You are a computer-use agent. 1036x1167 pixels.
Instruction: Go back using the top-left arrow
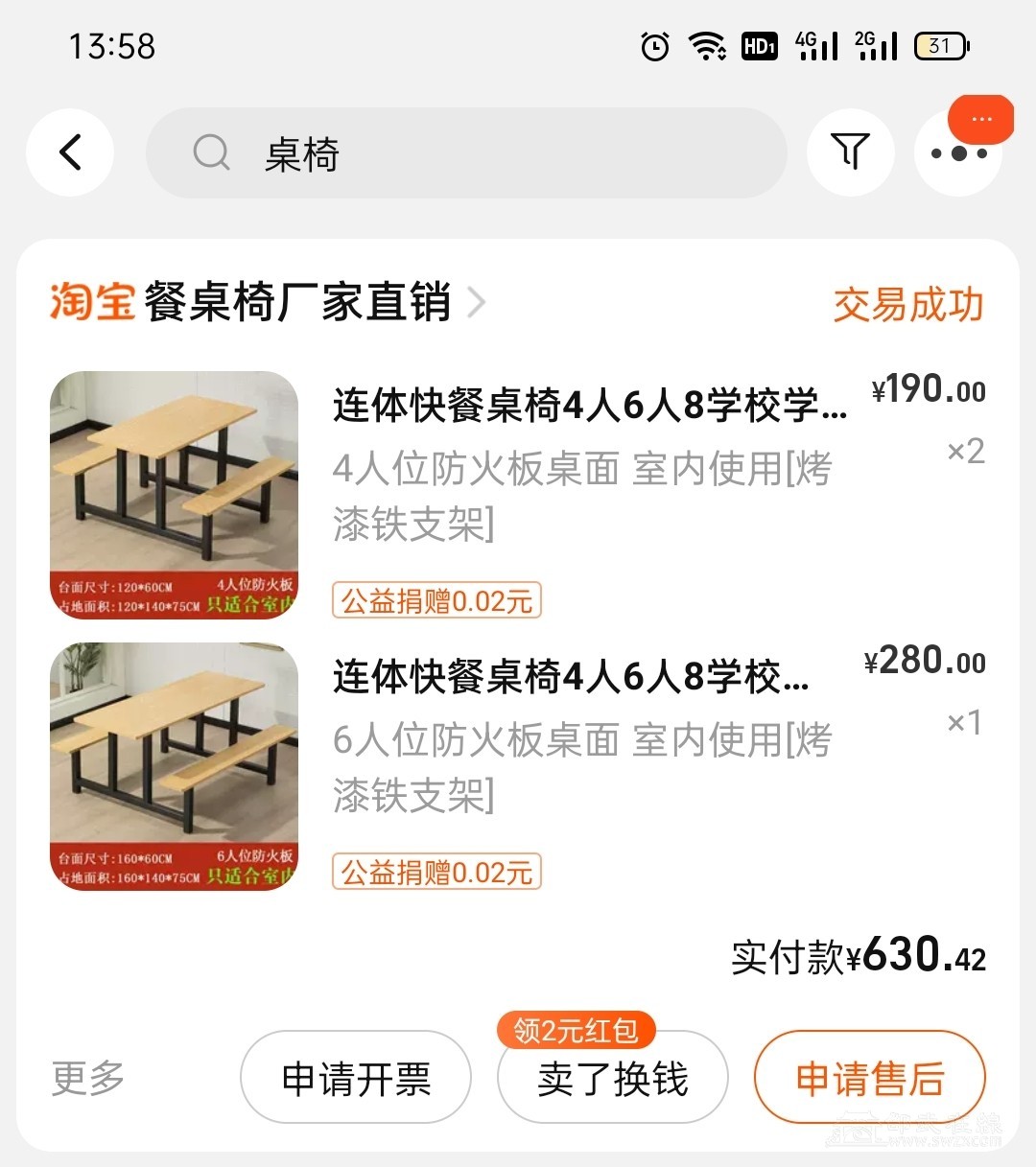(x=70, y=153)
